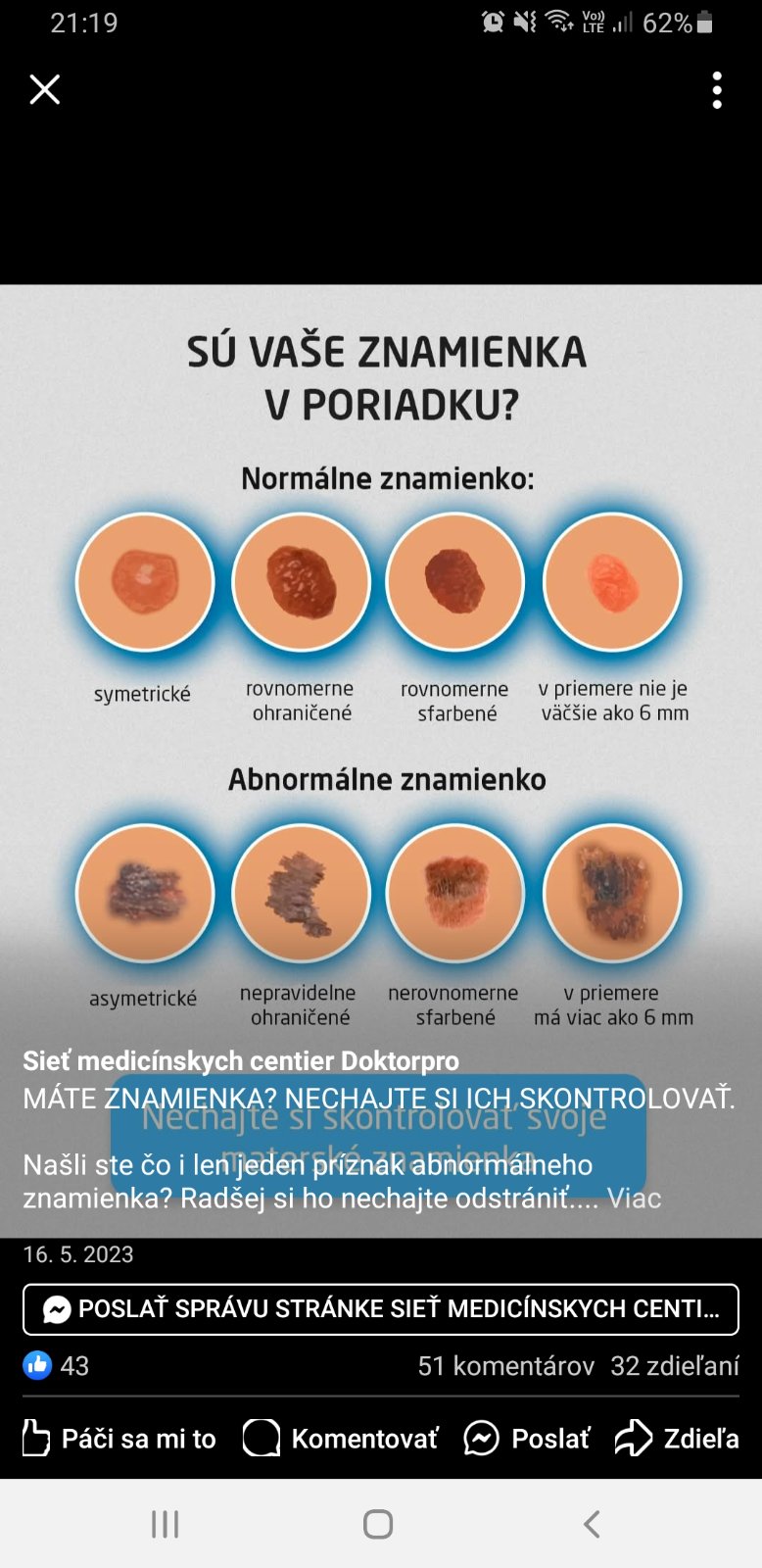View the 32 zdieľaní shares list
This screenshot has height=1568, width=762.
(x=675, y=1365)
